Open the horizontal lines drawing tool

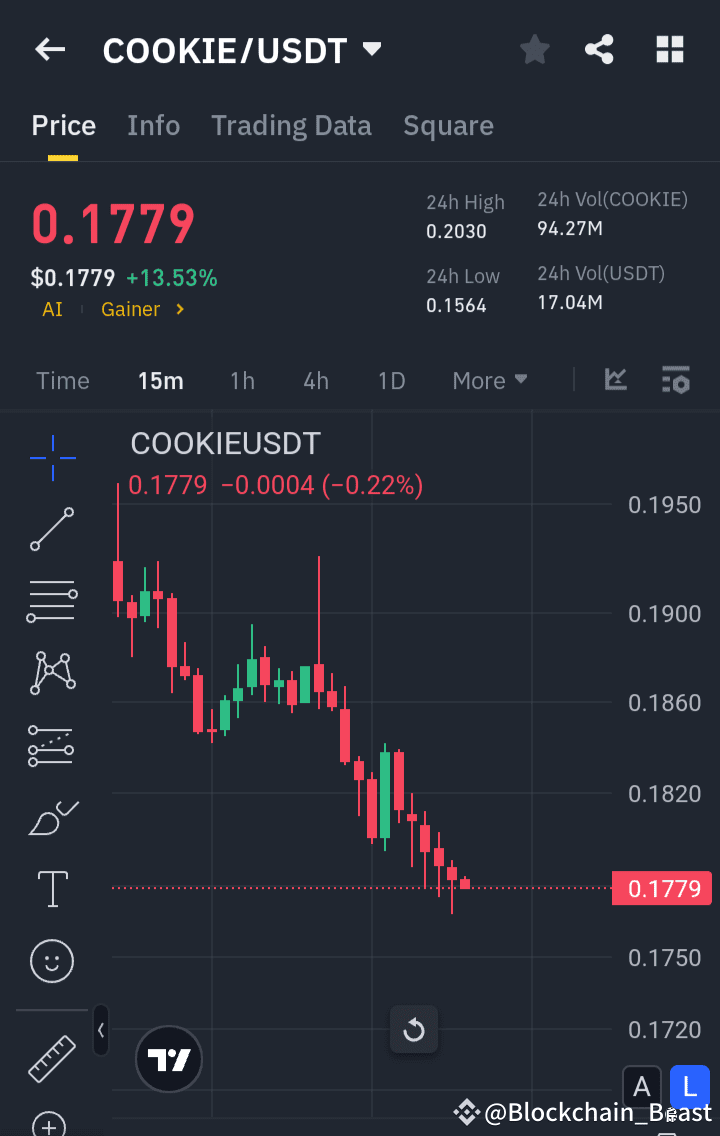click(51, 600)
